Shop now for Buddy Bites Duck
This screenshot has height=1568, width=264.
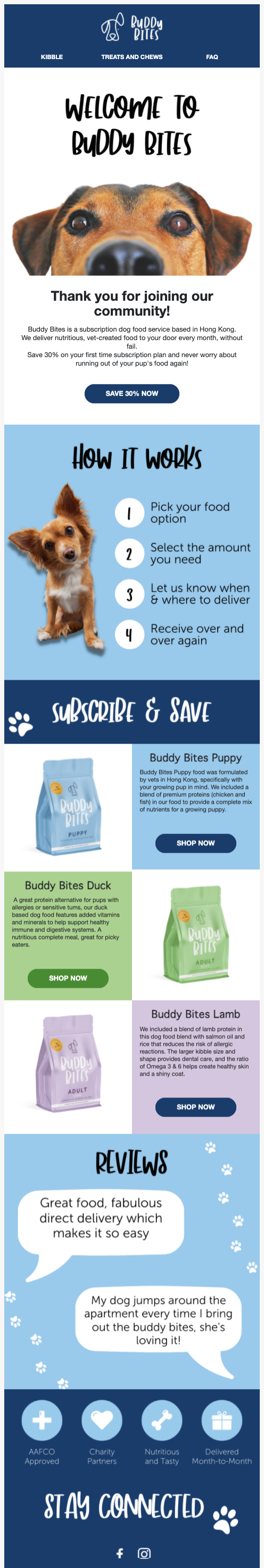pos(68,978)
